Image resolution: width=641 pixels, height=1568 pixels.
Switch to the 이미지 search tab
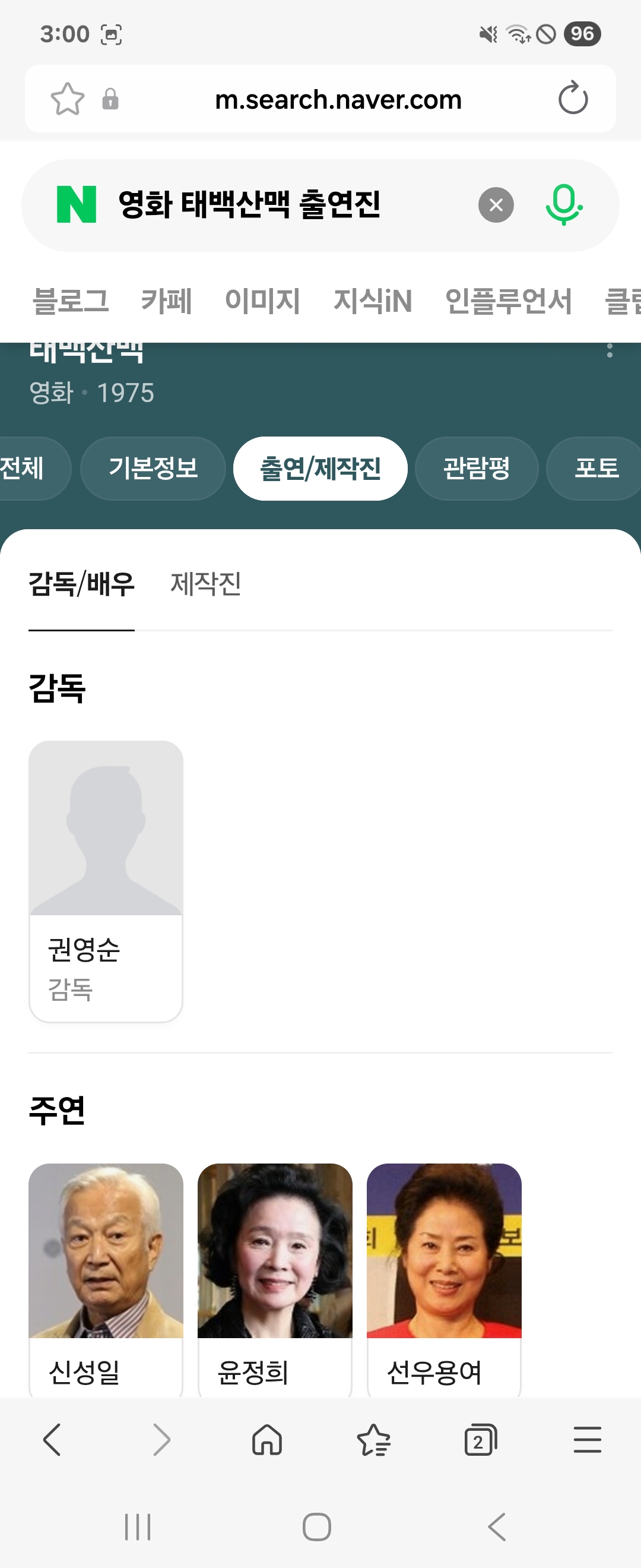262,301
